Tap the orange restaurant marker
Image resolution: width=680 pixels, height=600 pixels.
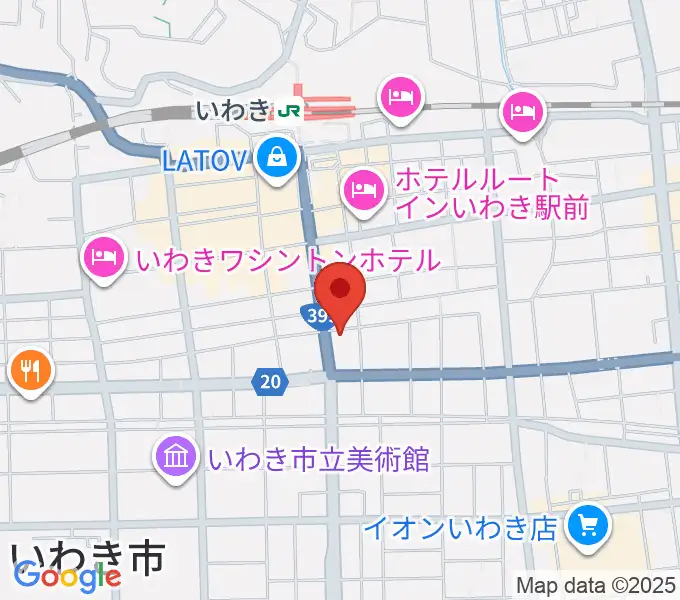(x=29, y=370)
